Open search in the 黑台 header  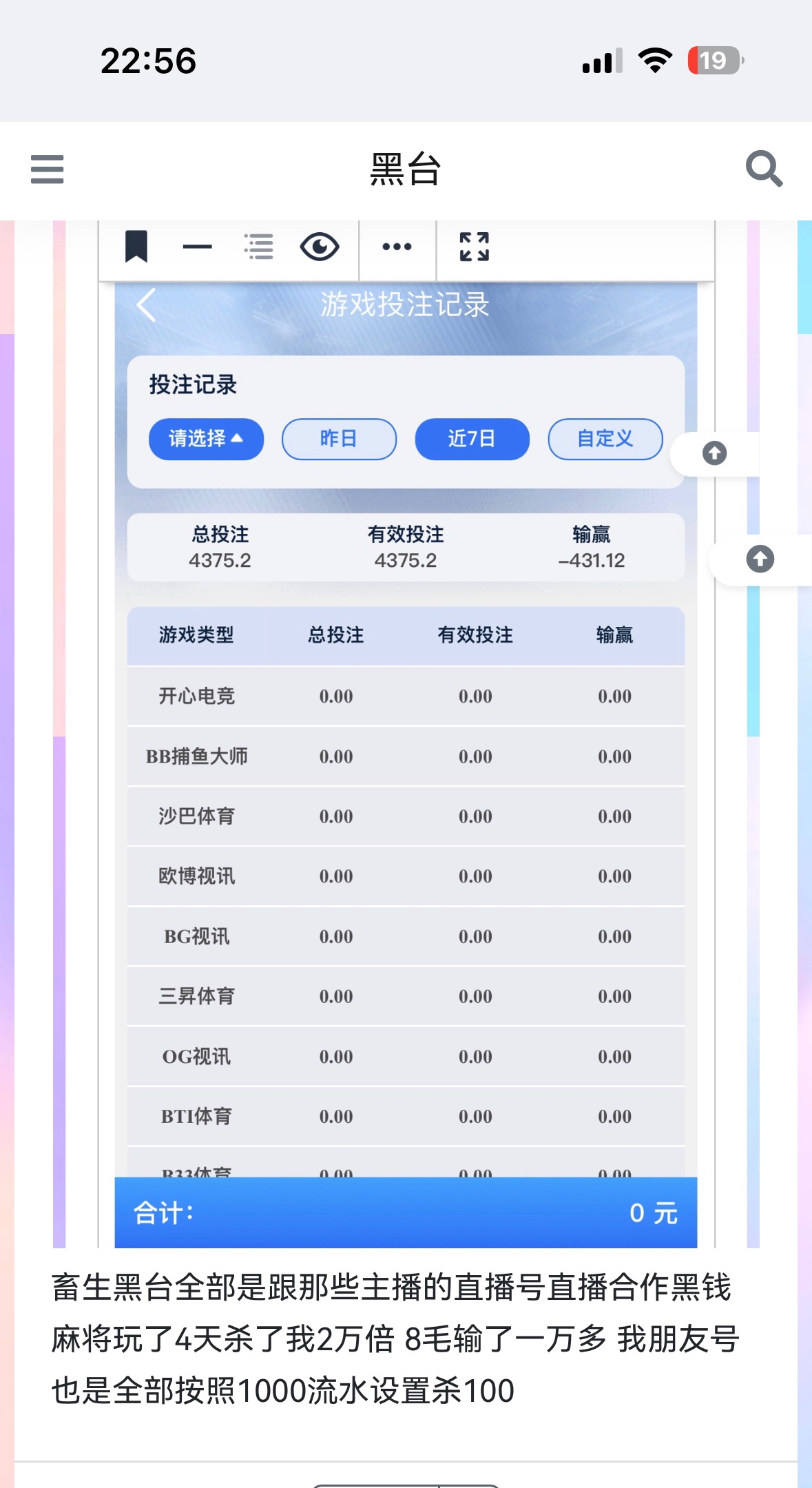764,169
